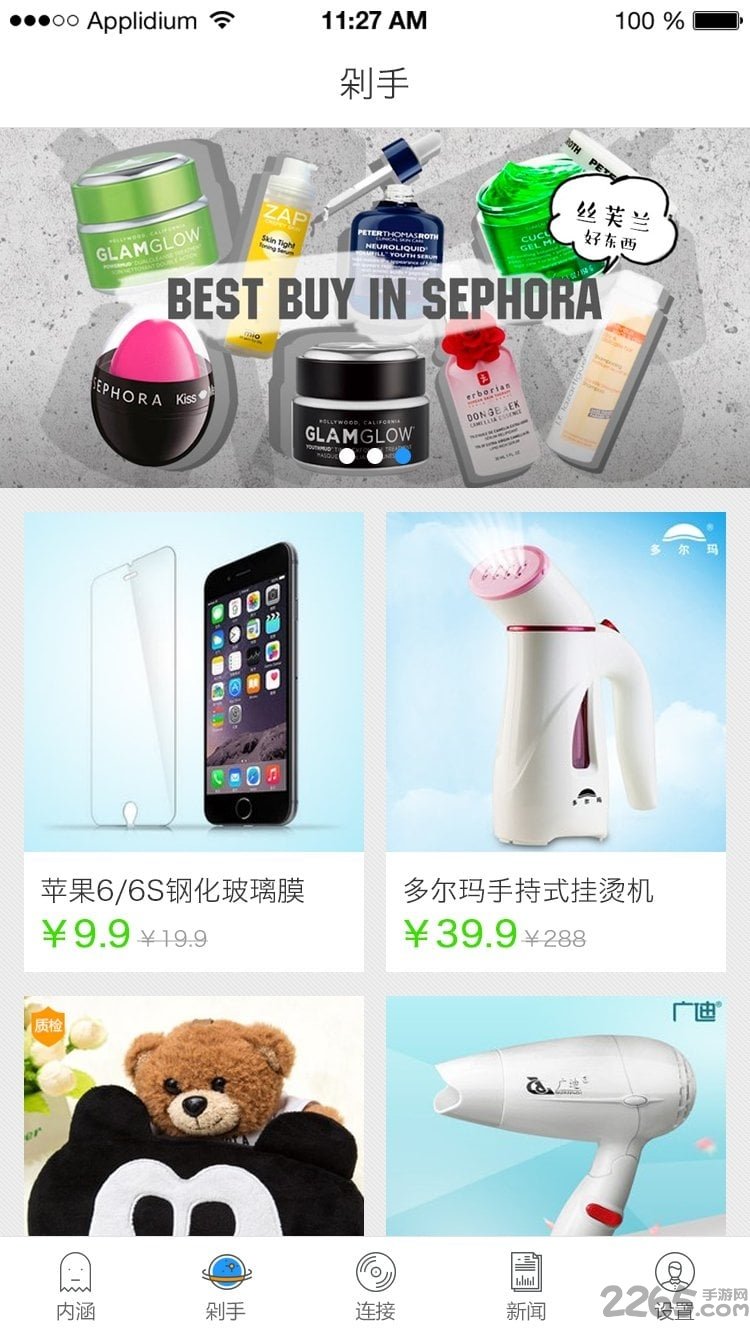Switch to the 内涵 tab

click(x=75, y=1286)
